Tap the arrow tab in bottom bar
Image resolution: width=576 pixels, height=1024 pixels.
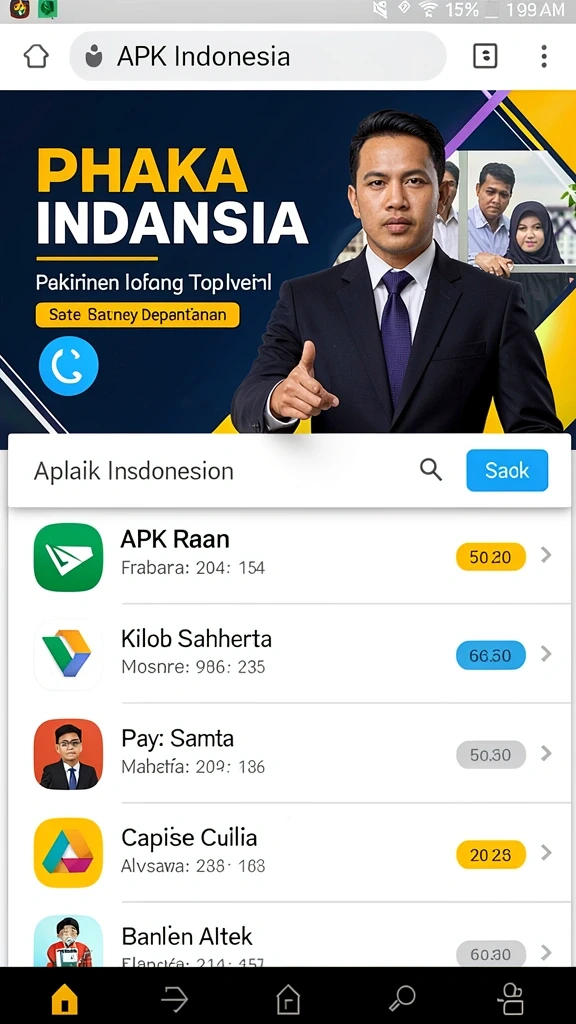click(x=174, y=999)
